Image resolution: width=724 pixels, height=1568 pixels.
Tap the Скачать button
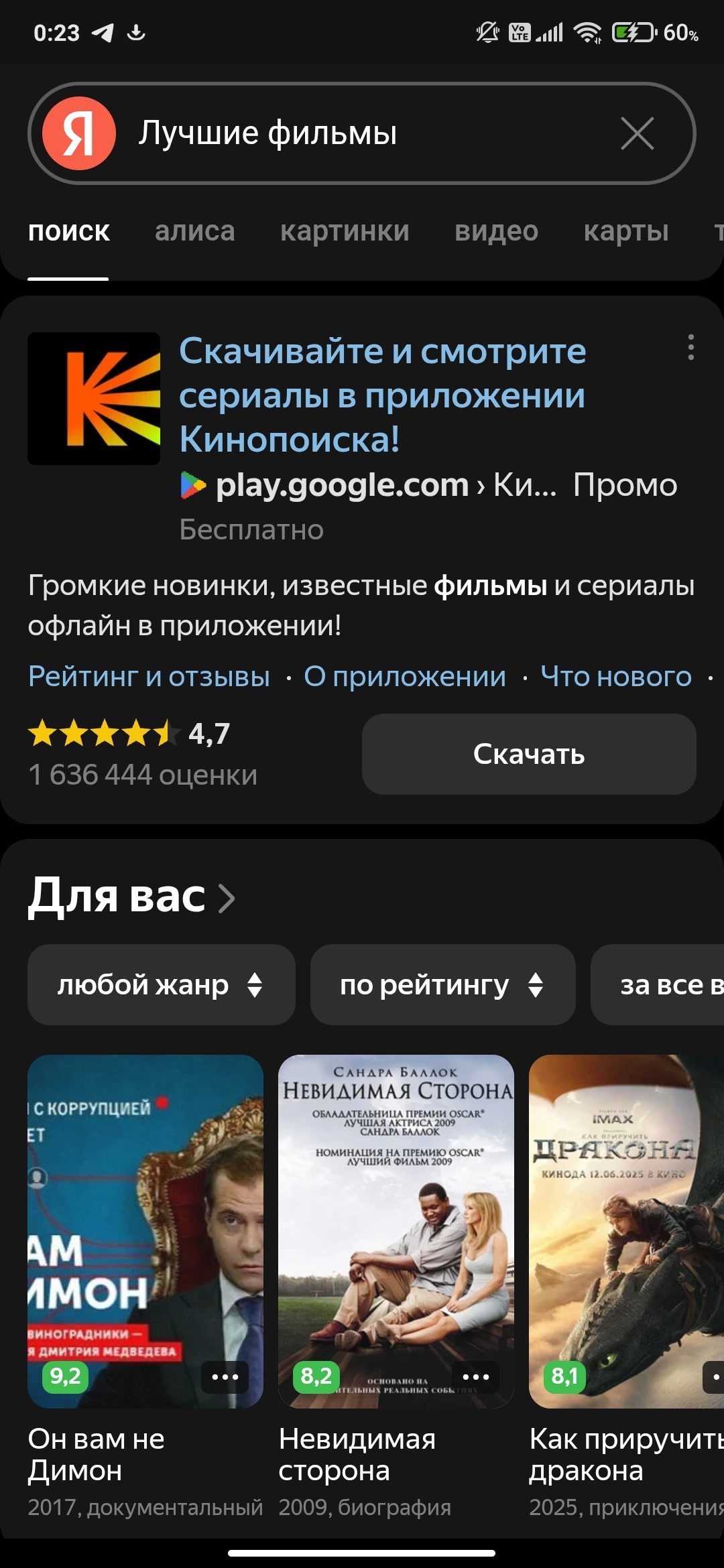pos(529,754)
